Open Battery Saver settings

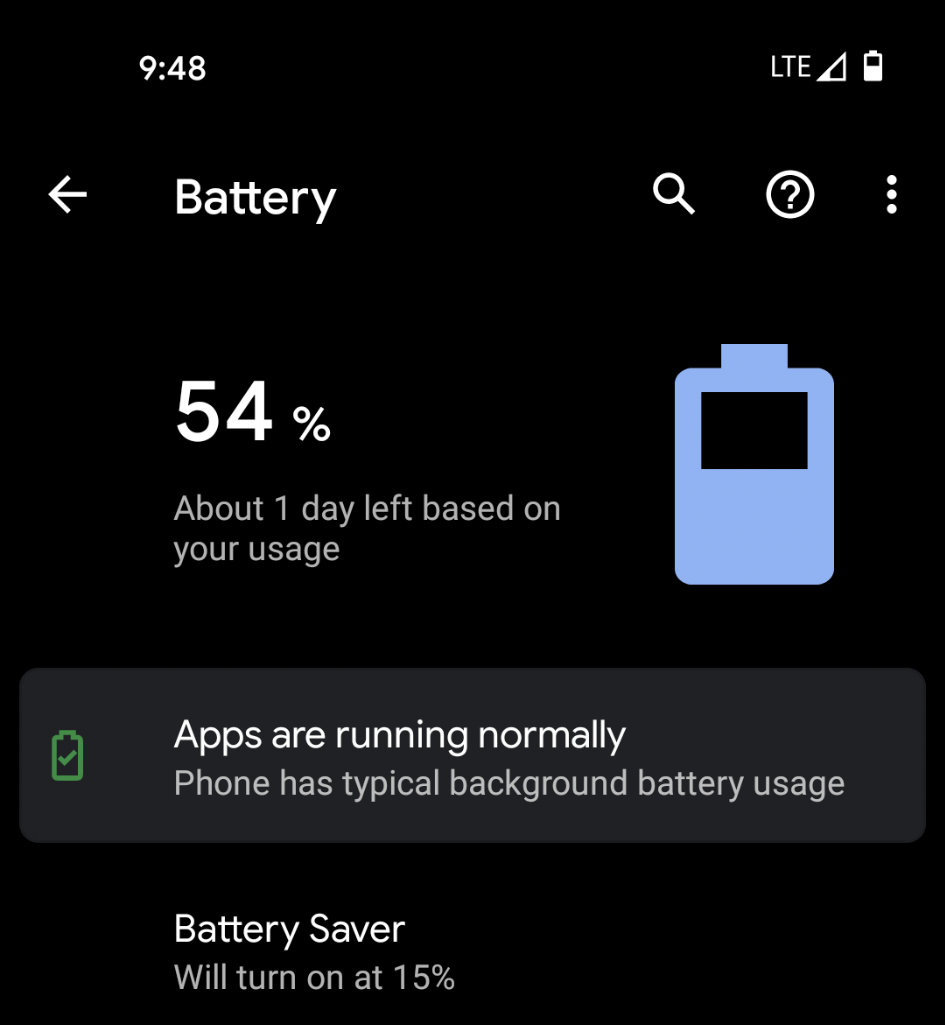(x=314, y=950)
